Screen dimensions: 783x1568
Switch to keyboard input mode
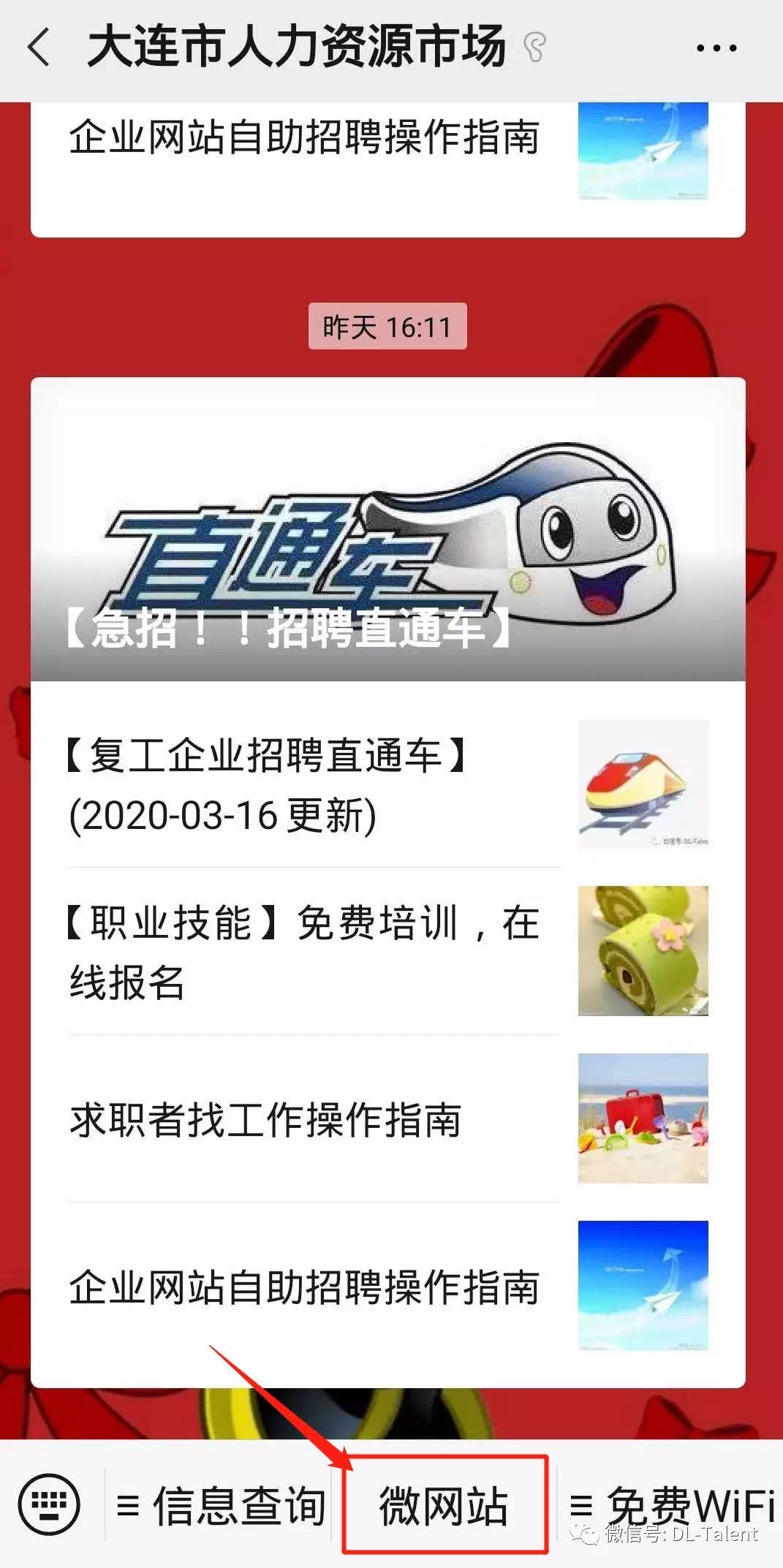50,1504
